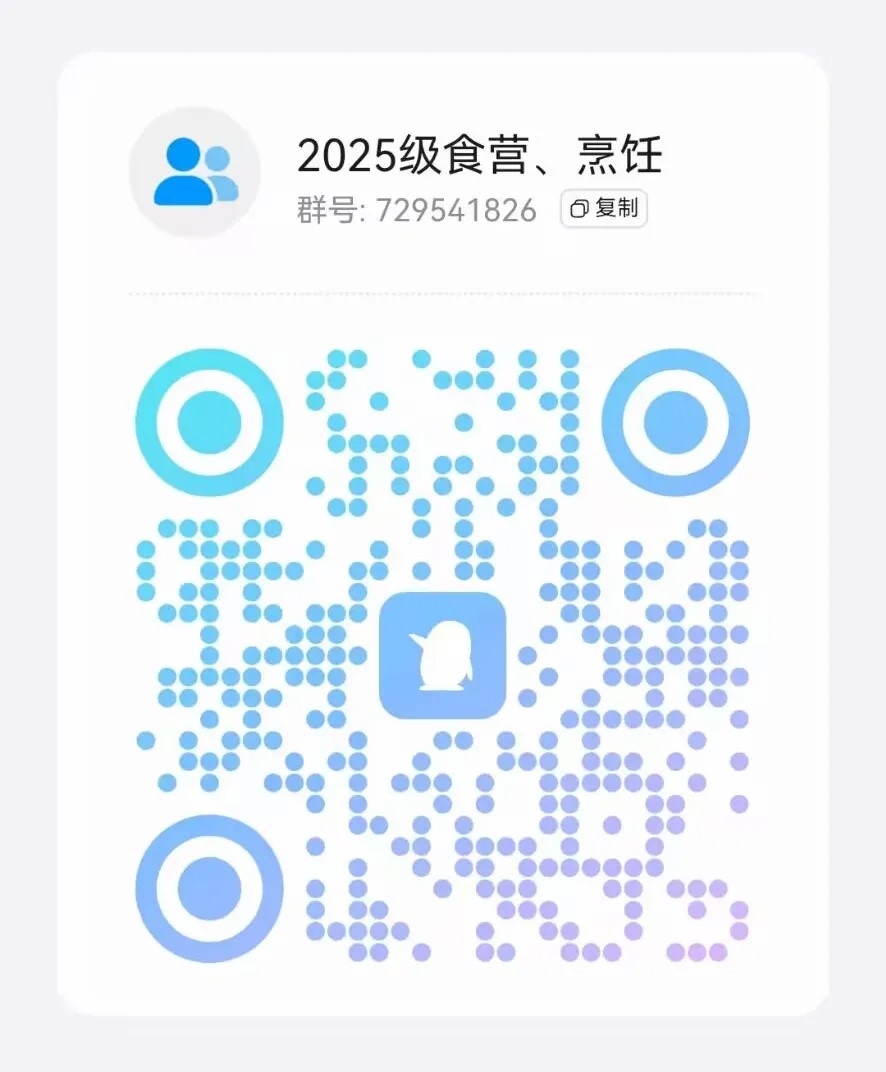Viewport: 886px width, 1072px height.
Task: Copy the group number 729541826
Action: pyautogui.click(x=603, y=209)
